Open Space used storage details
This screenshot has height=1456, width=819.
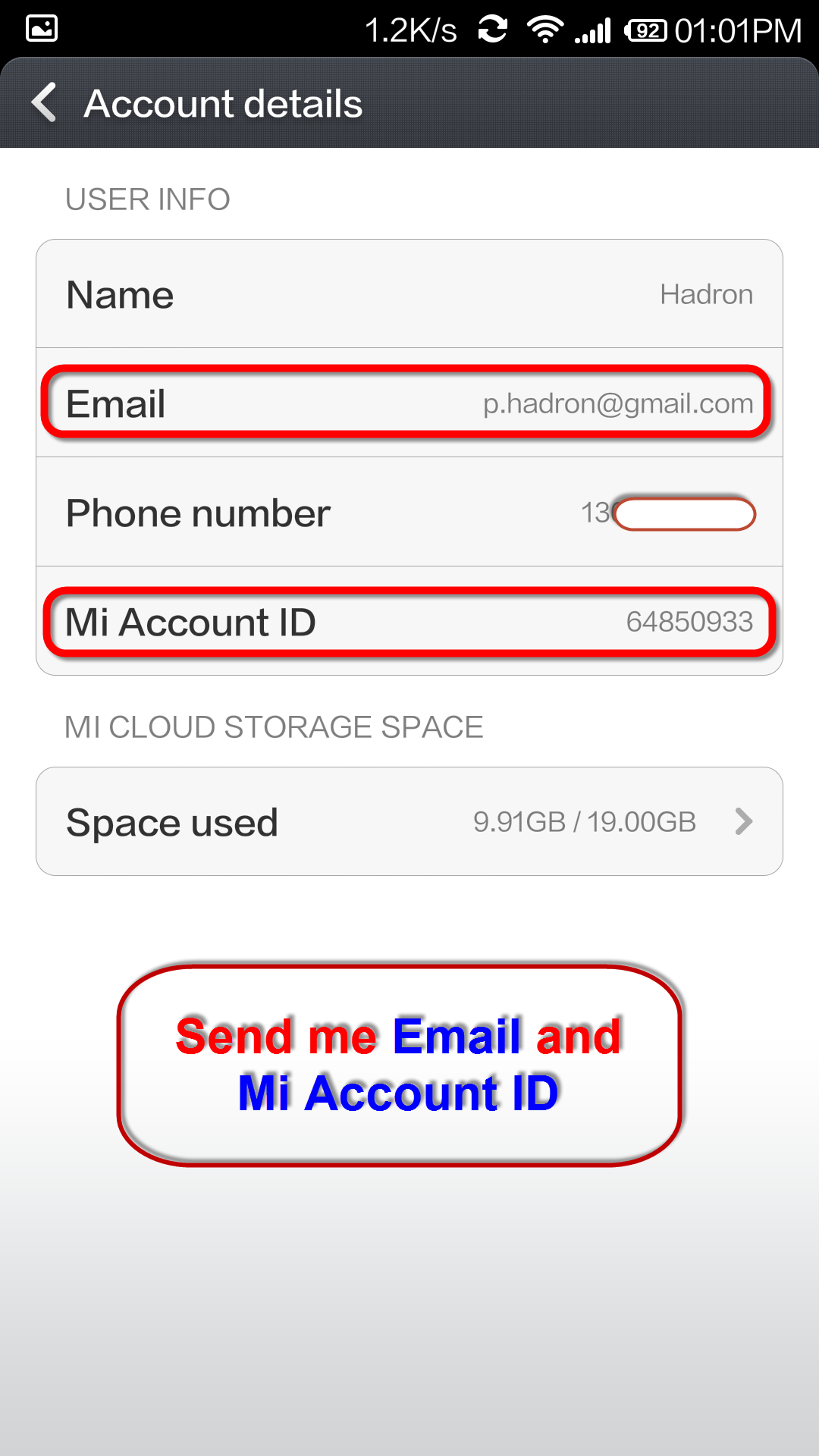click(x=409, y=822)
